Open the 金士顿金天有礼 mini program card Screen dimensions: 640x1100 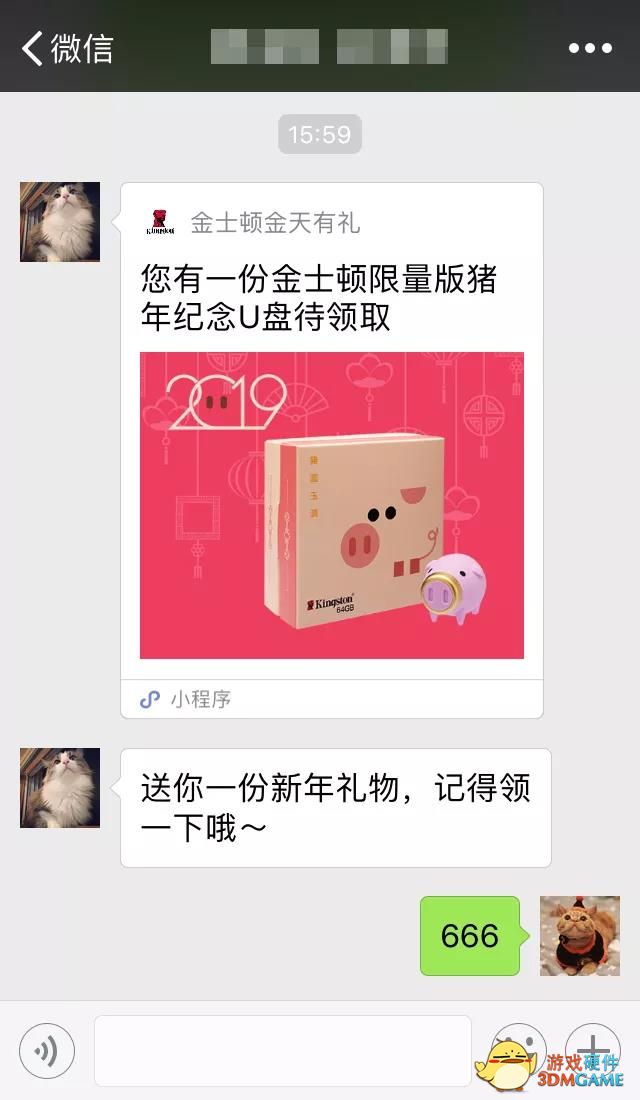[x=332, y=450]
